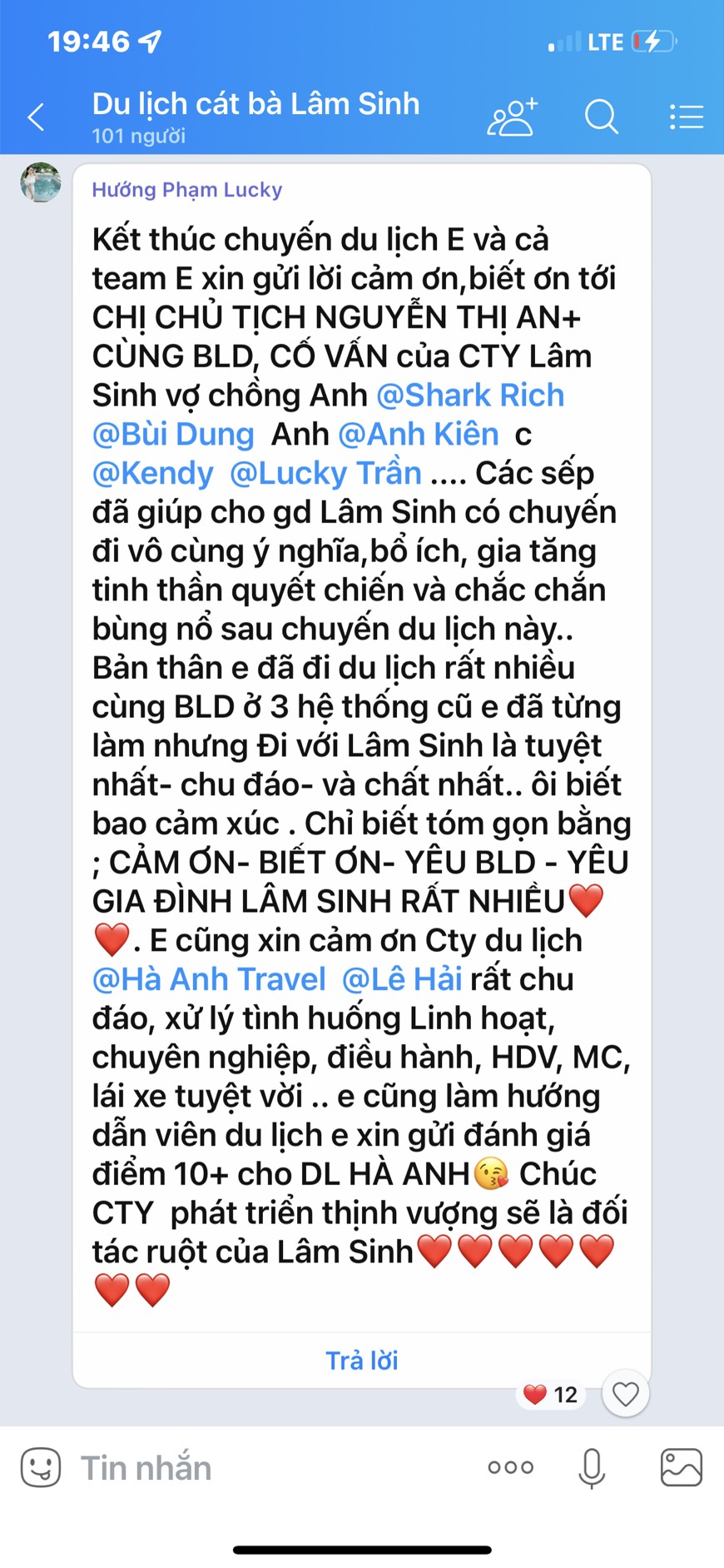Search within this group chat

click(x=601, y=117)
